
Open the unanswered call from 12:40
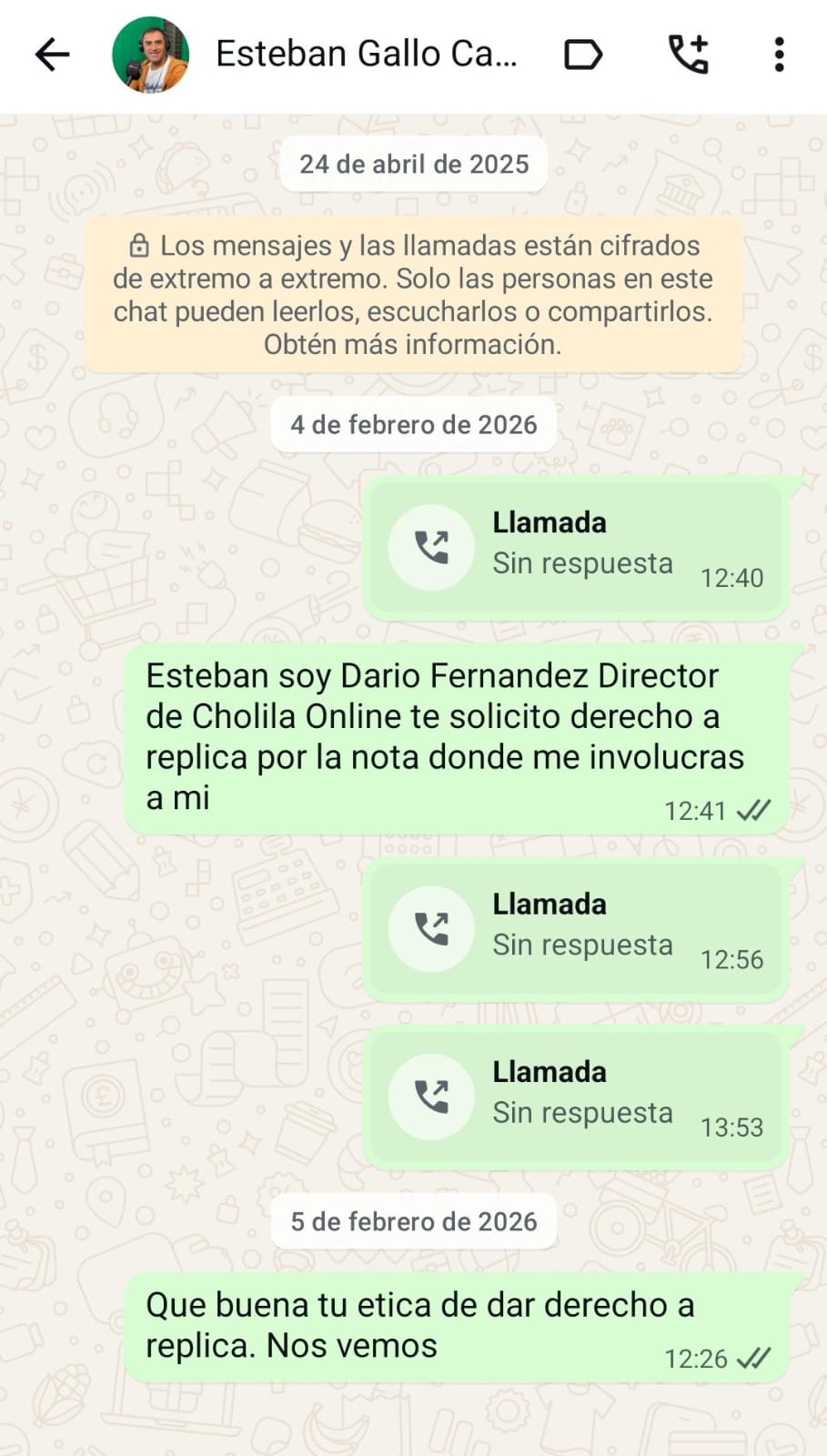[x=576, y=547]
